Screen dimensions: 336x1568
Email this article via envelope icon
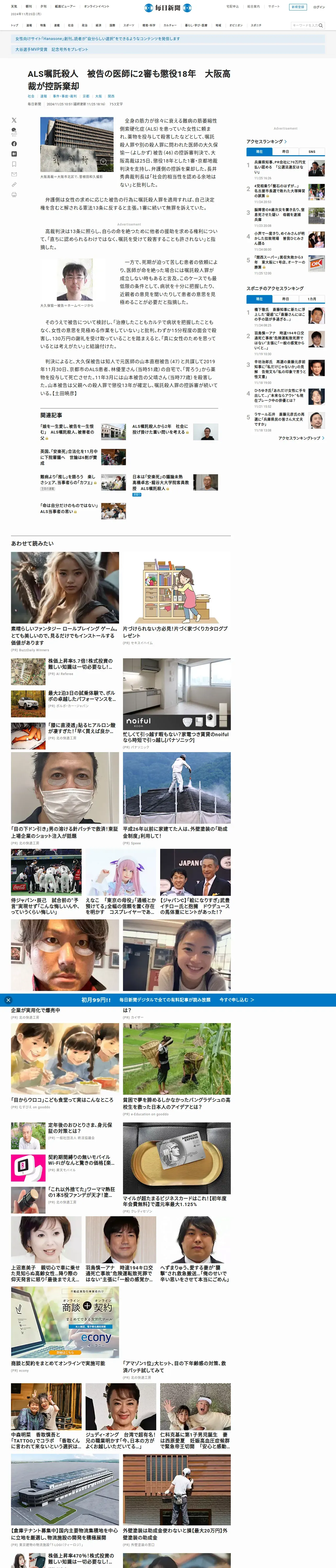coord(14,174)
